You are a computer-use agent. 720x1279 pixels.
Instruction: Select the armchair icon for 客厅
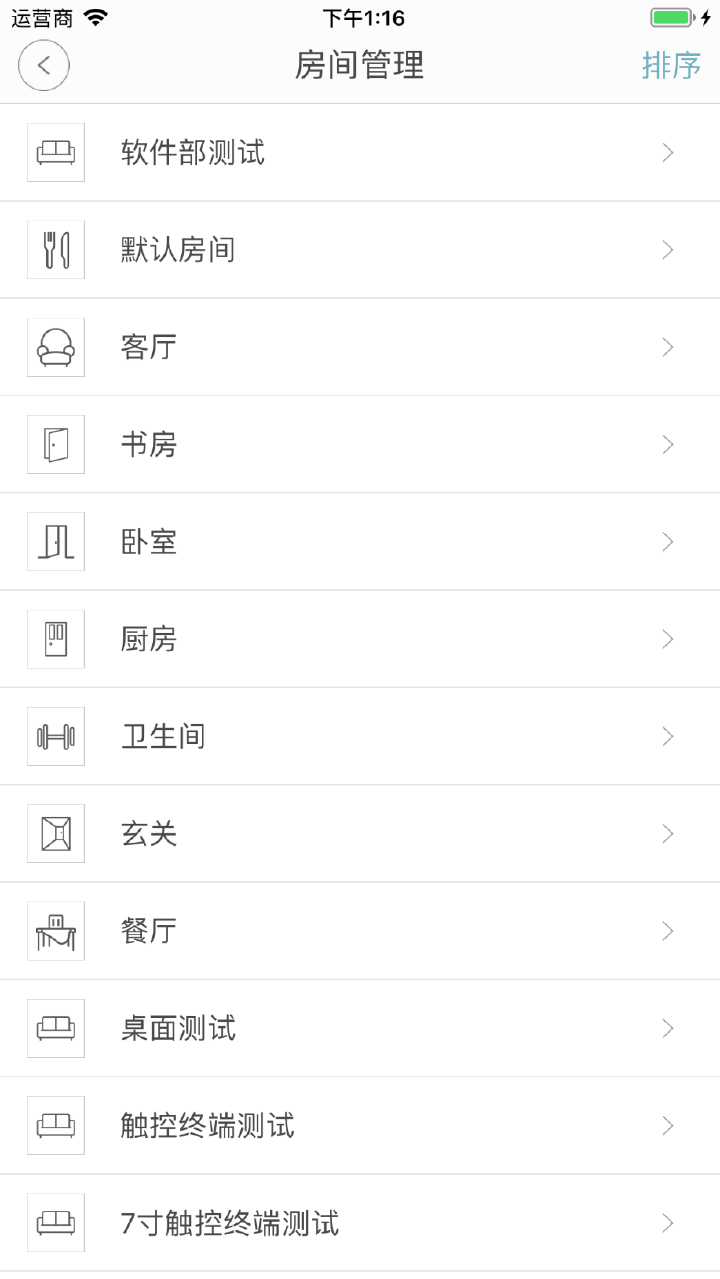click(x=55, y=347)
